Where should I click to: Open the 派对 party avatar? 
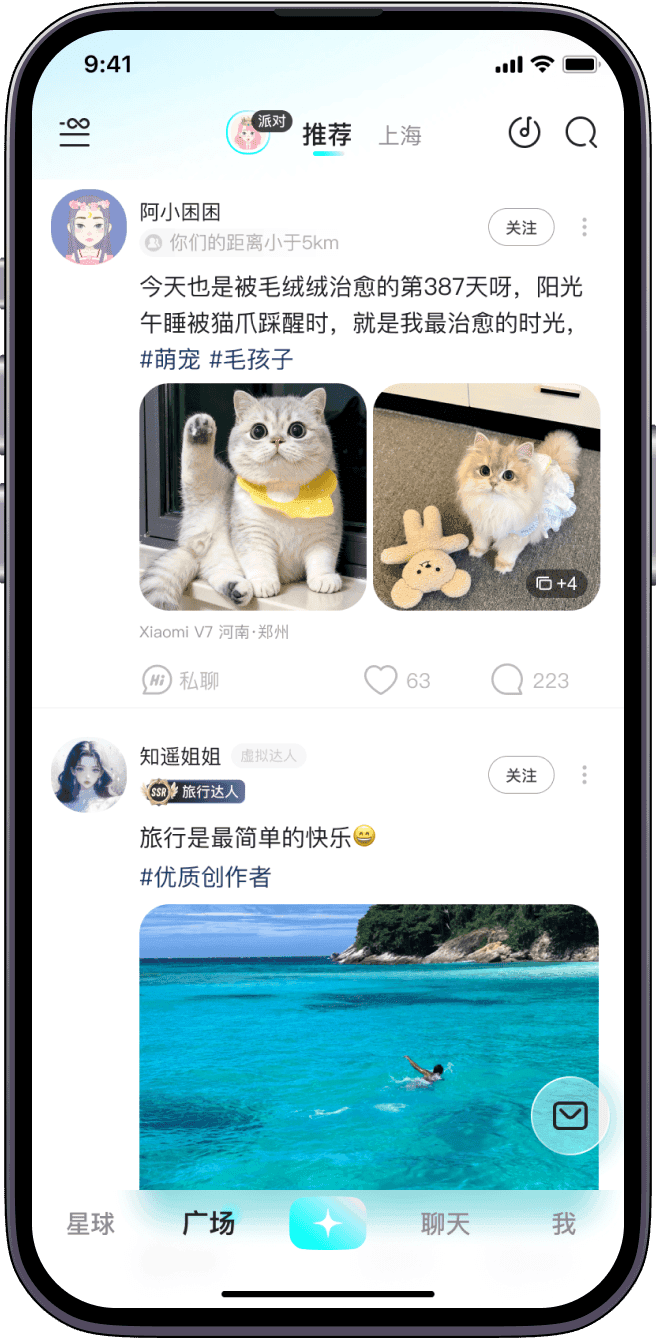pyautogui.click(x=249, y=132)
